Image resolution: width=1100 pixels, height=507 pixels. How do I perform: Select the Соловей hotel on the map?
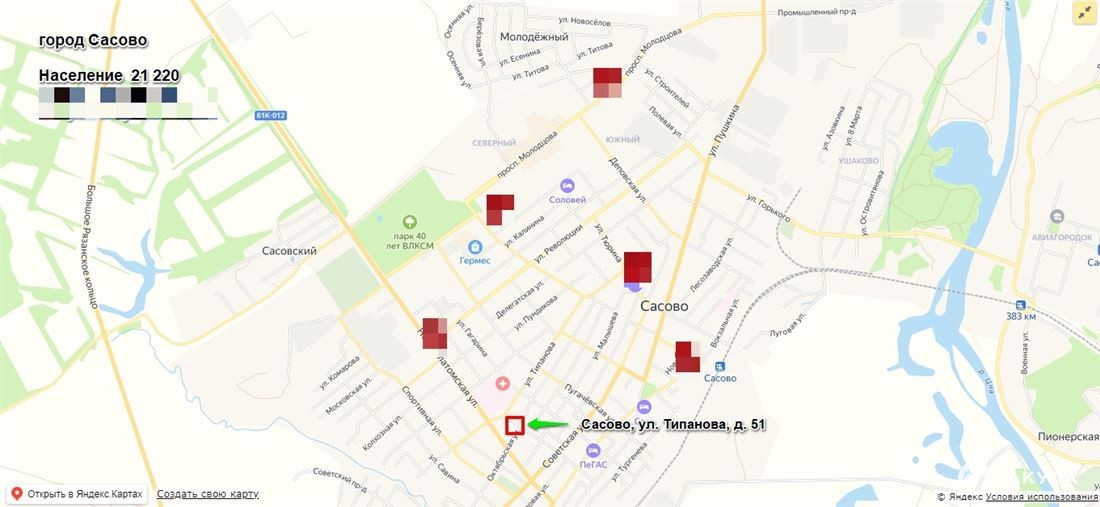(567, 186)
